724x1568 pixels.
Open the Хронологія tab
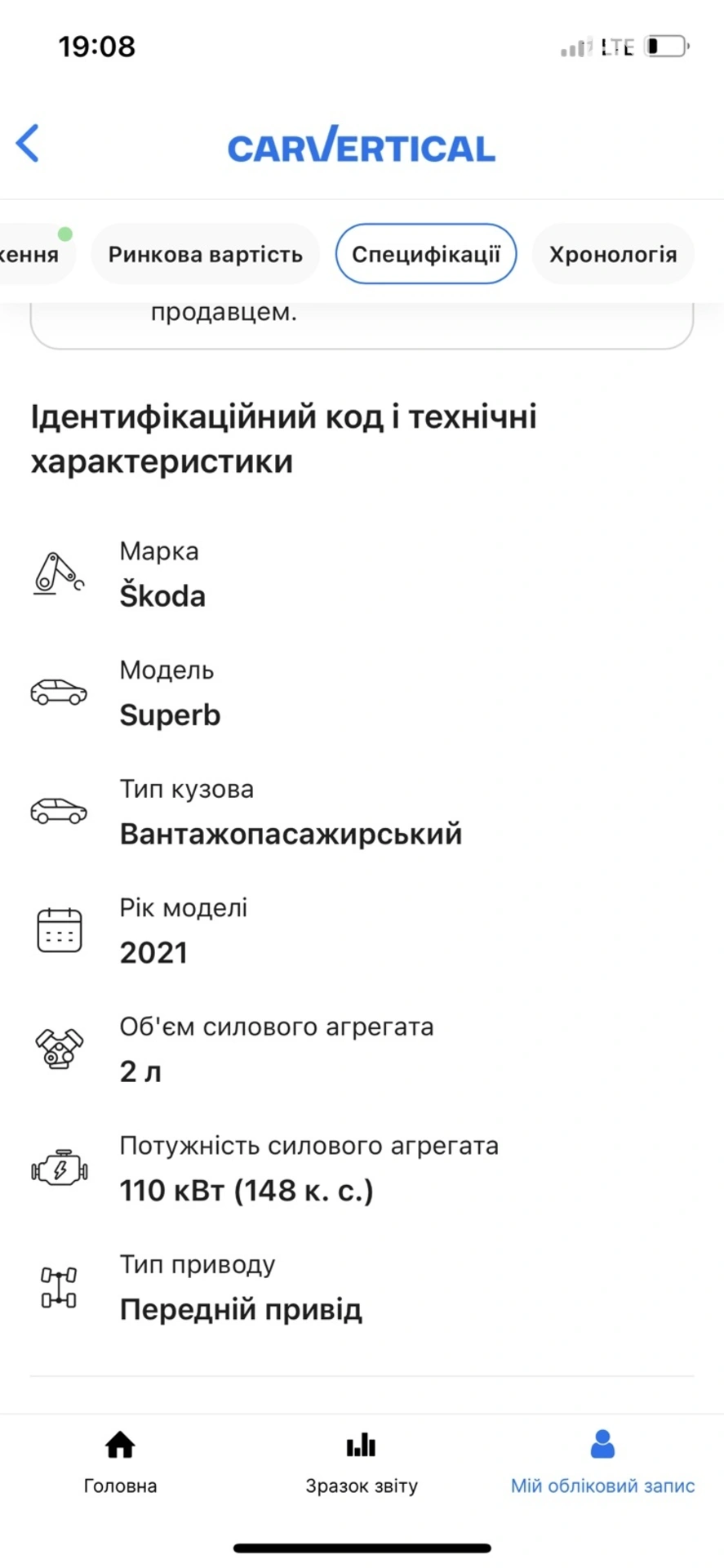[x=613, y=254]
